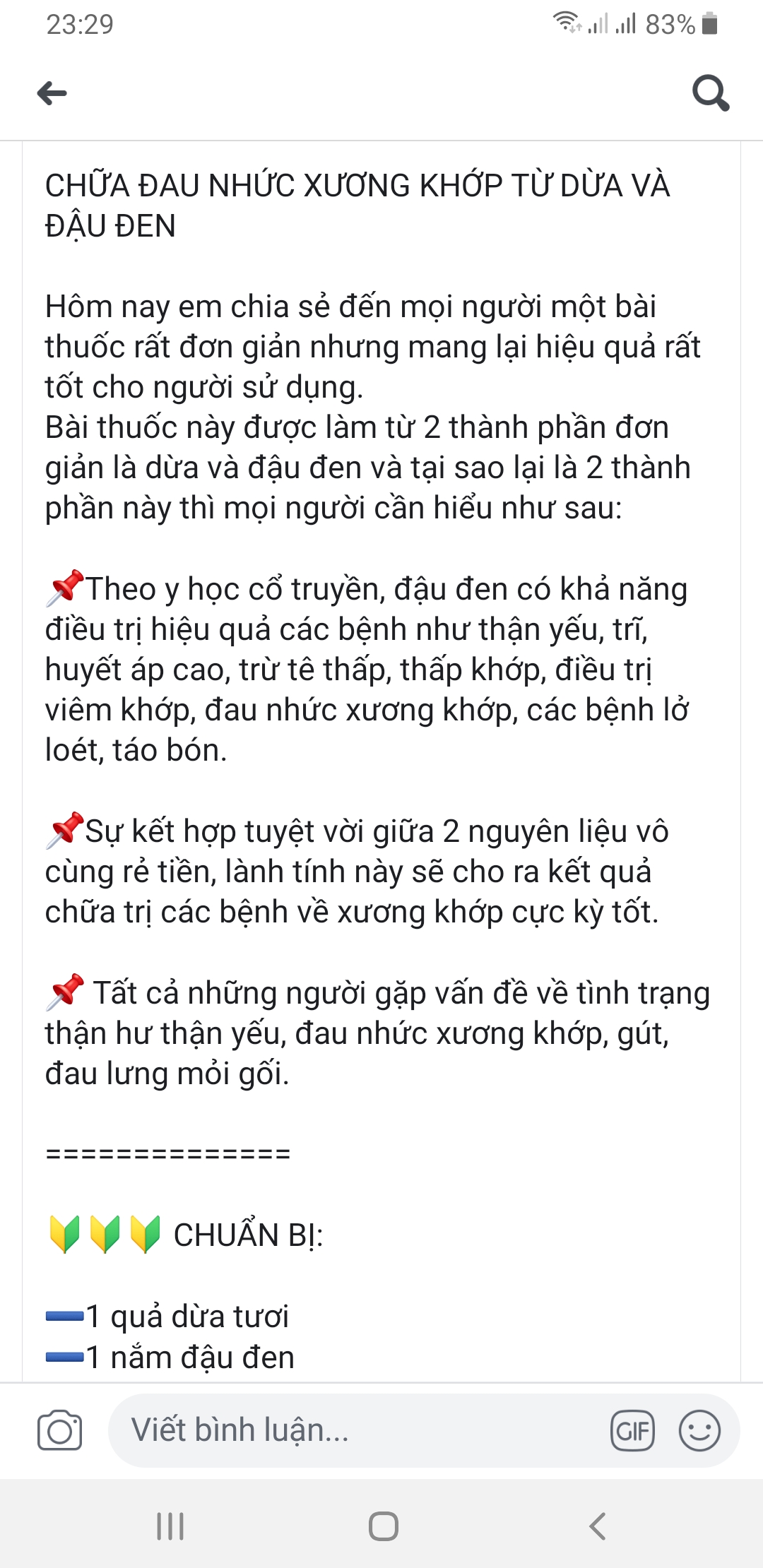The width and height of the screenshot is (763, 1568).
Task: Go back using the top-left arrow
Action: click(52, 93)
